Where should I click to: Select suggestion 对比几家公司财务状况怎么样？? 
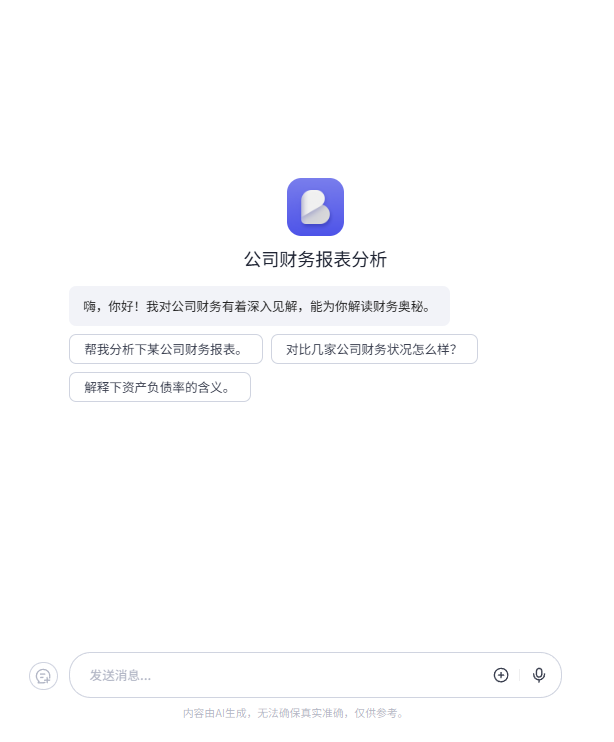click(x=374, y=349)
